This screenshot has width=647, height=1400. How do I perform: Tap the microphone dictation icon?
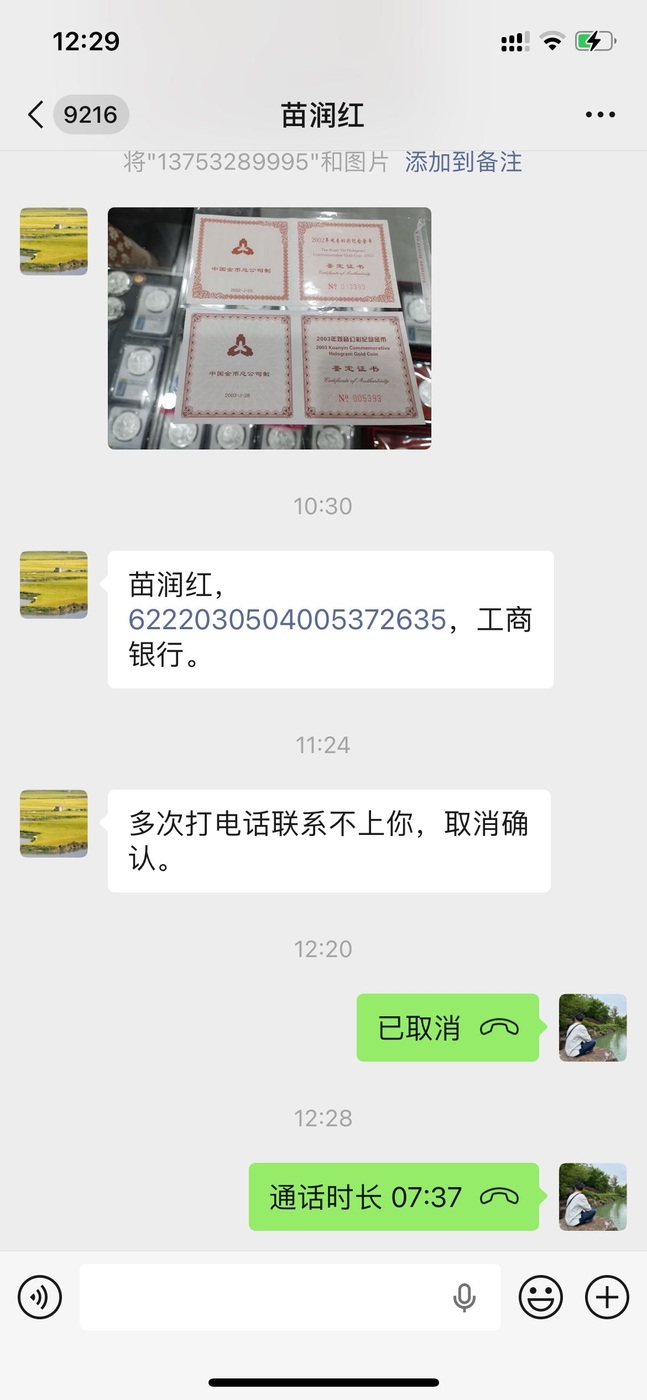[464, 1297]
